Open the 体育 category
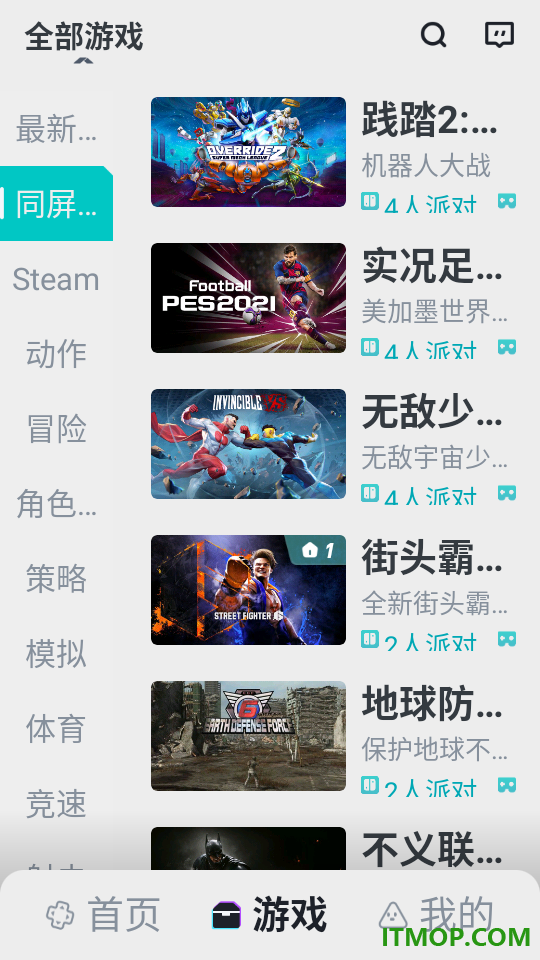The width and height of the screenshot is (540, 960). pyautogui.click(x=56, y=729)
